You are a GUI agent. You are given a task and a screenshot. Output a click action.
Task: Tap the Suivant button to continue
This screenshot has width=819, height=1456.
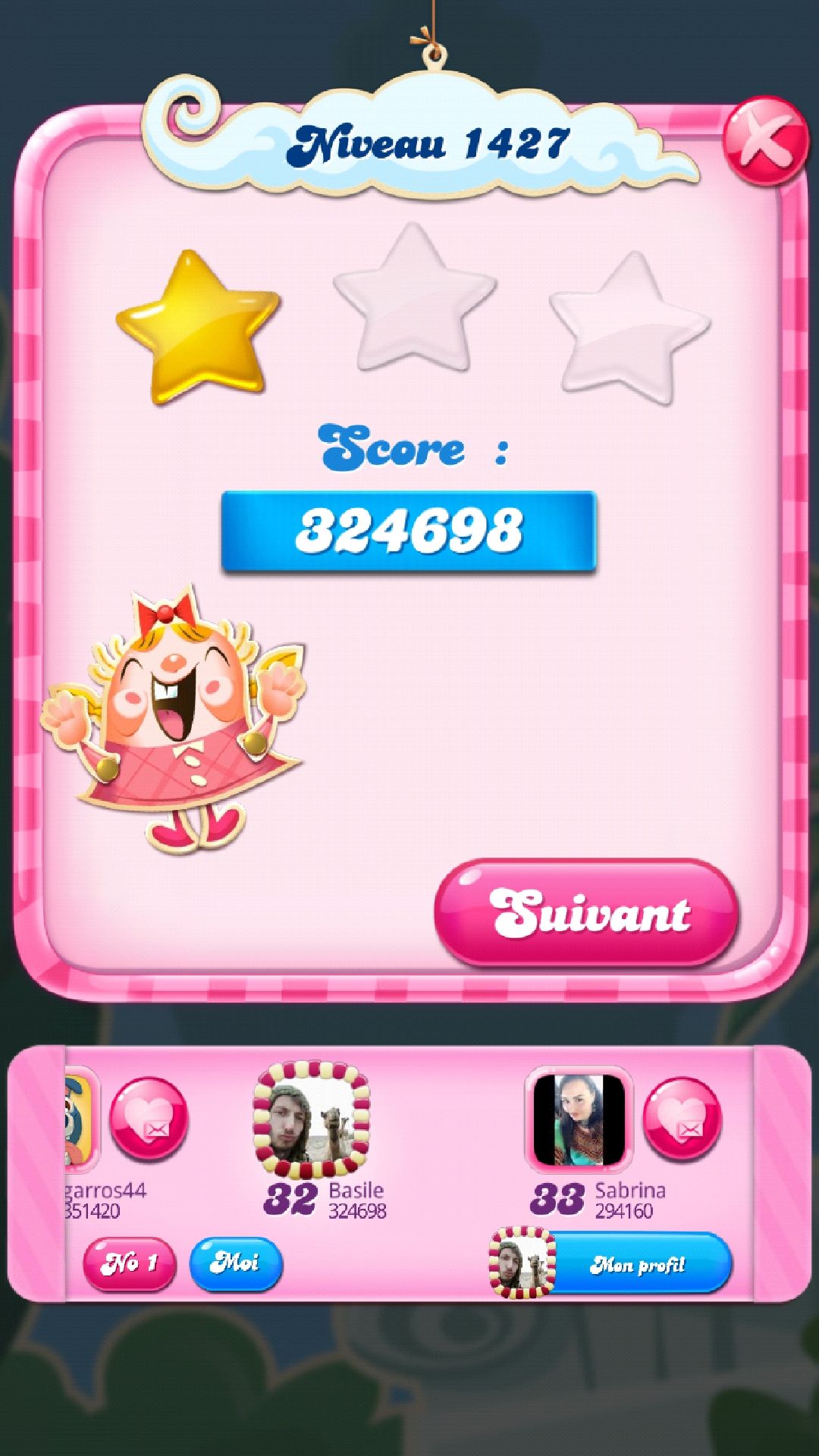(586, 913)
